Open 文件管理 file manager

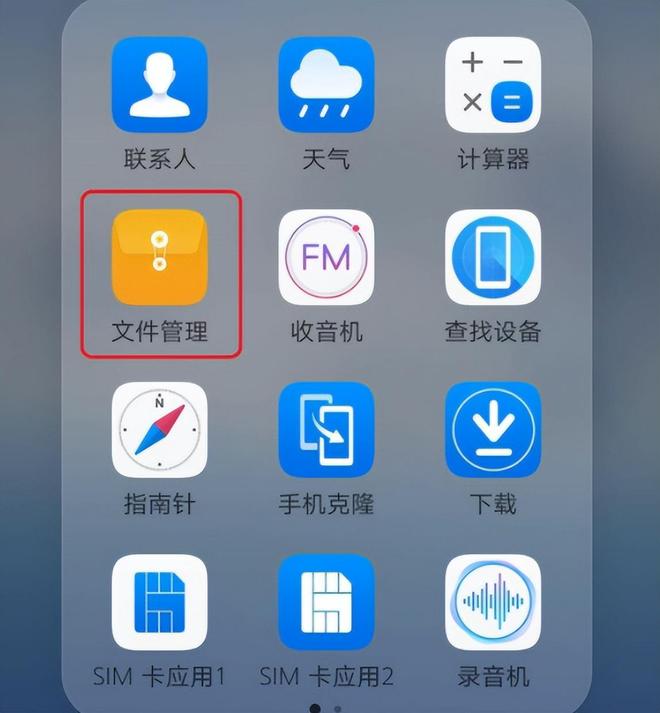tap(160, 257)
